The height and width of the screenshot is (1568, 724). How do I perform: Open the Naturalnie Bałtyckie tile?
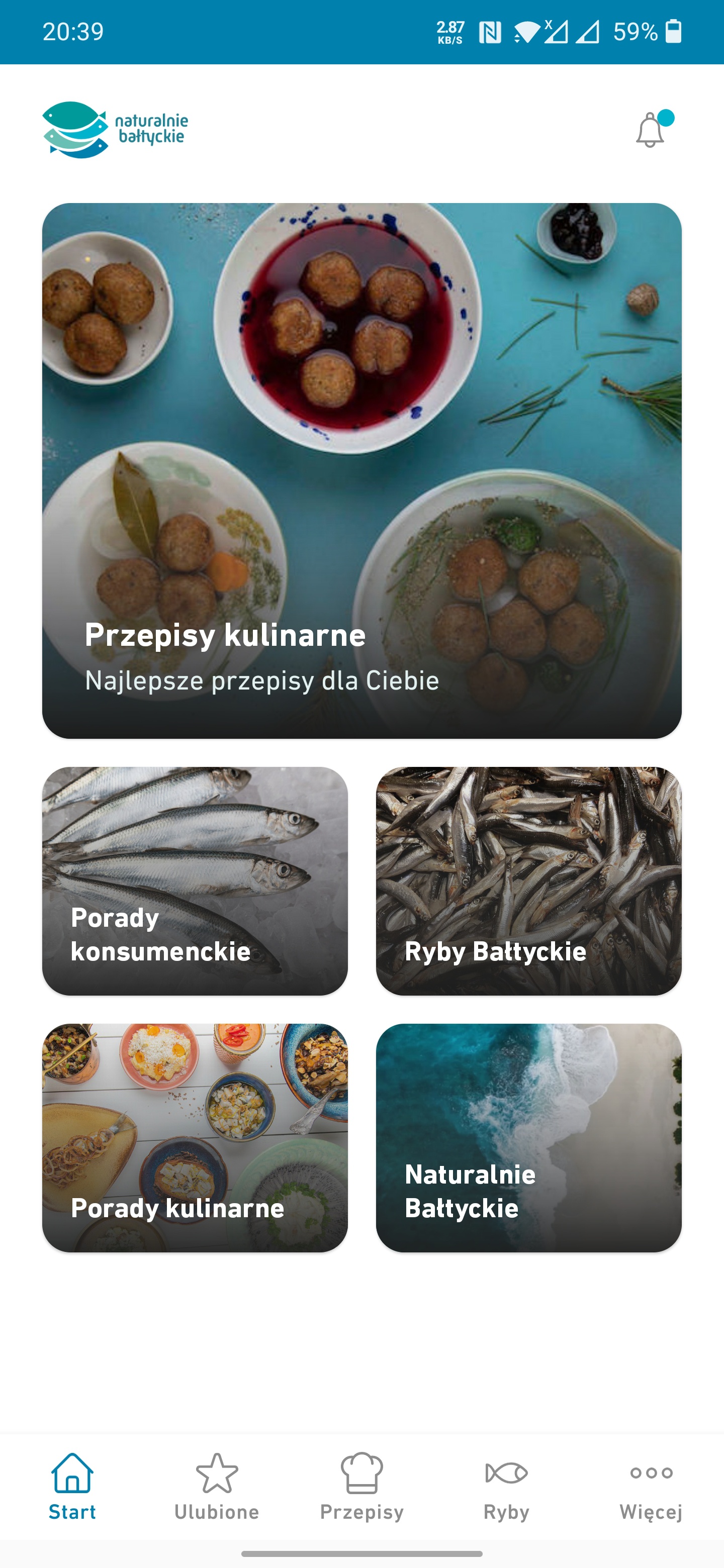click(x=528, y=1137)
